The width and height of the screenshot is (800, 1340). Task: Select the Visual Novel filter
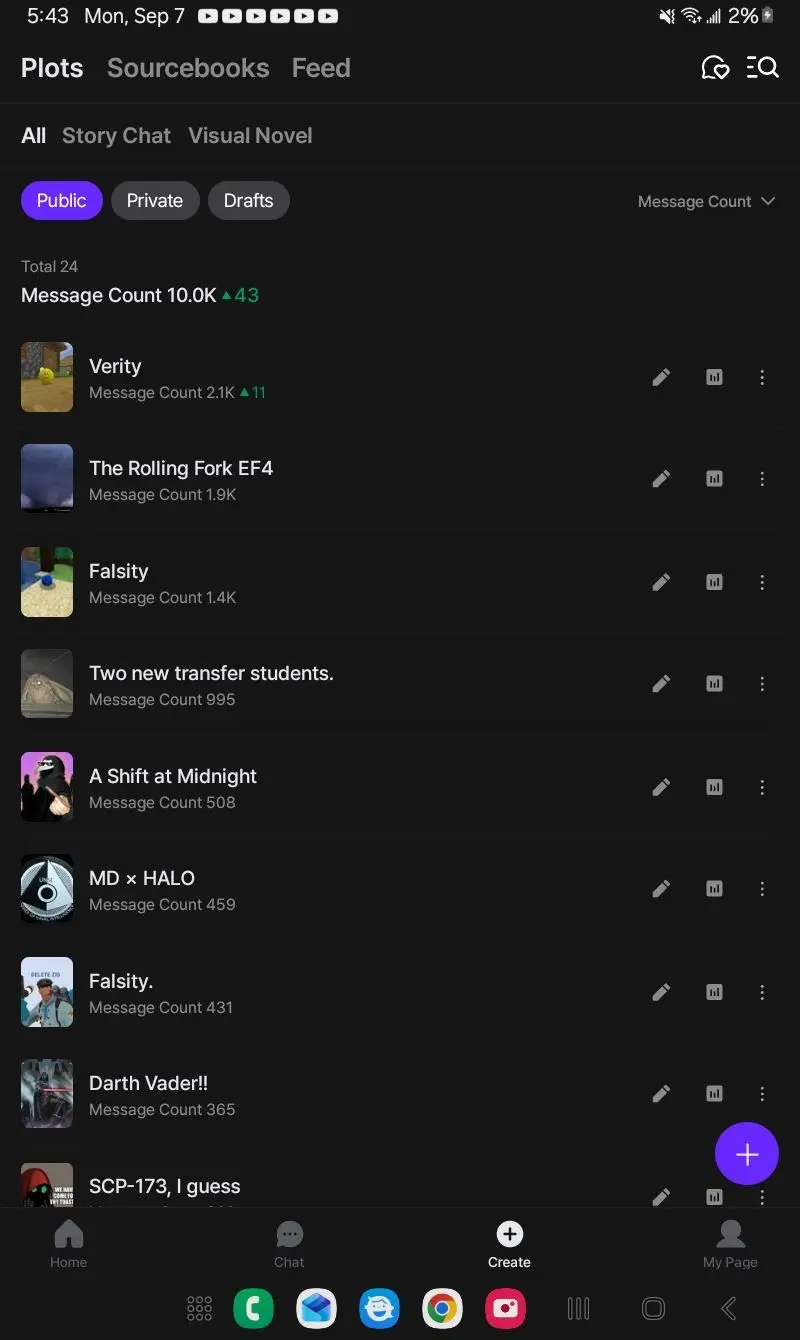coord(250,136)
